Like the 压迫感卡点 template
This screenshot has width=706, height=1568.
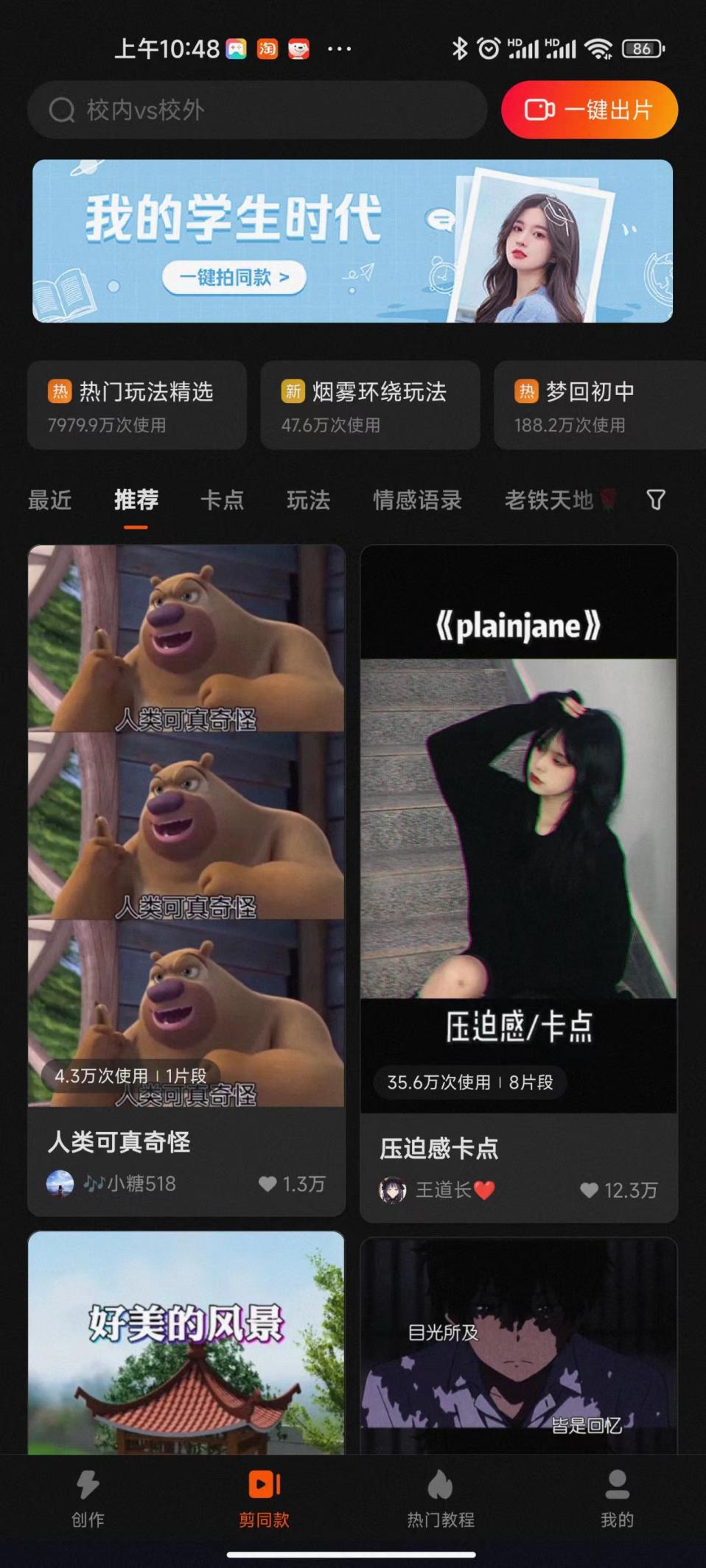pos(589,1189)
